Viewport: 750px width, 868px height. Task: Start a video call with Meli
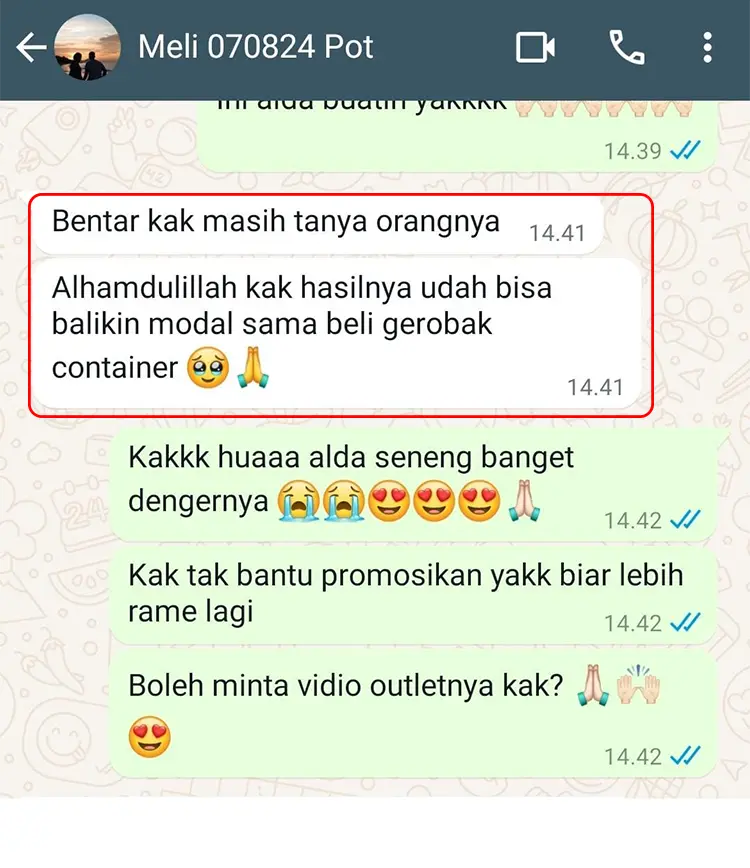(x=535, y=47)
